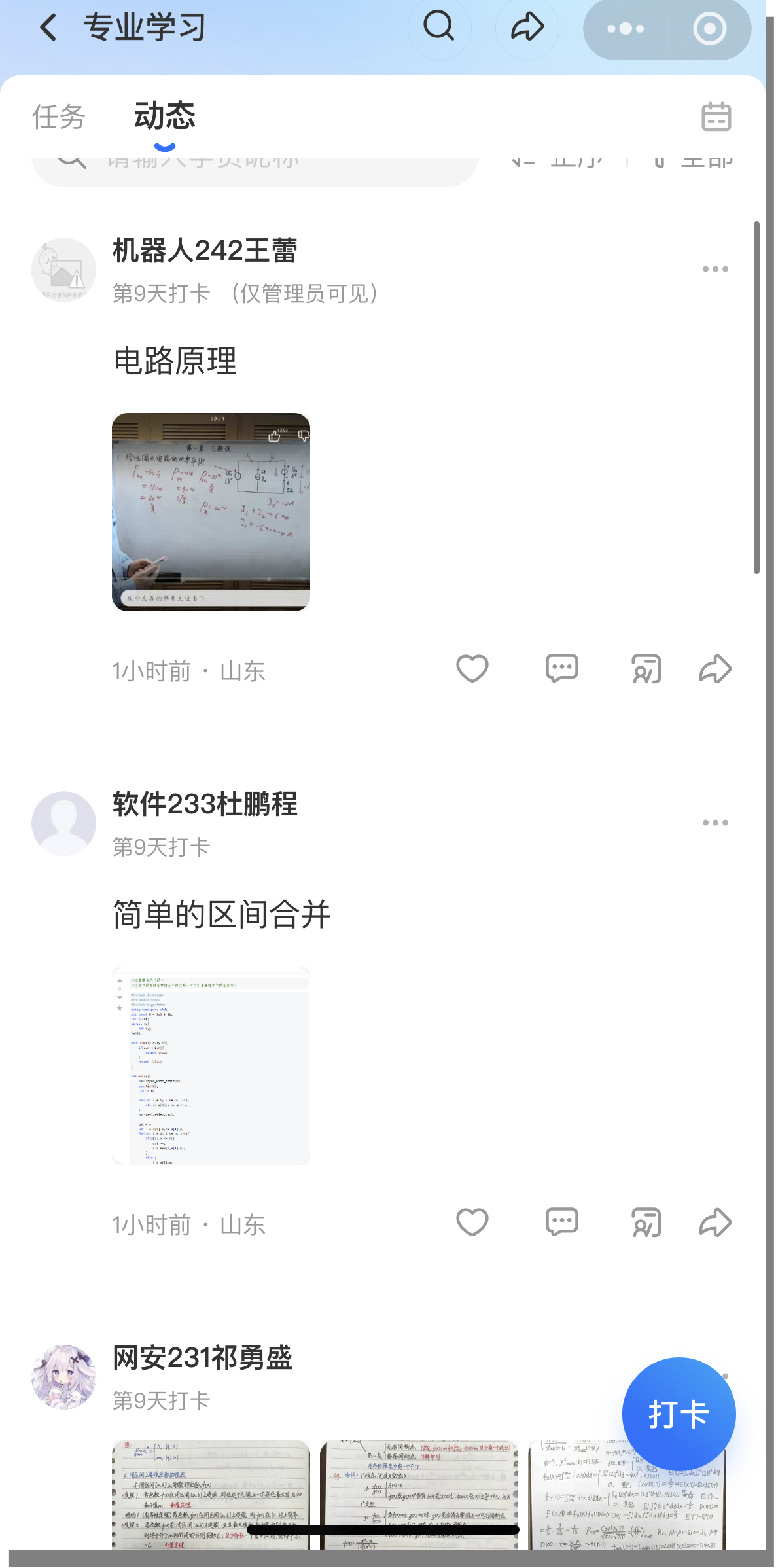Close the mini program with circle button
776x1568 pixels.
point(709,29)
